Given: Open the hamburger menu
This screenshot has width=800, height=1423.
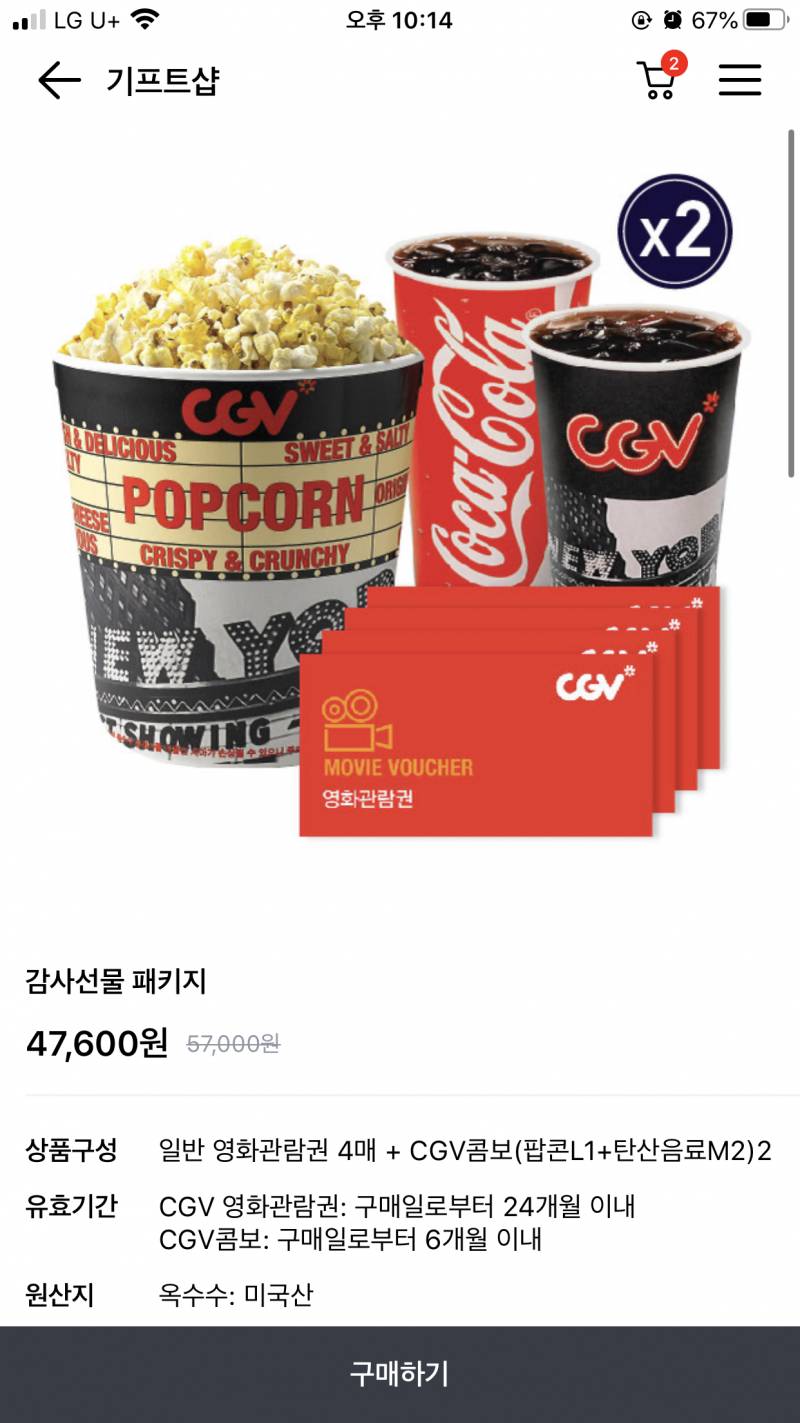Looking at the screenshot, I should [740, 80].
